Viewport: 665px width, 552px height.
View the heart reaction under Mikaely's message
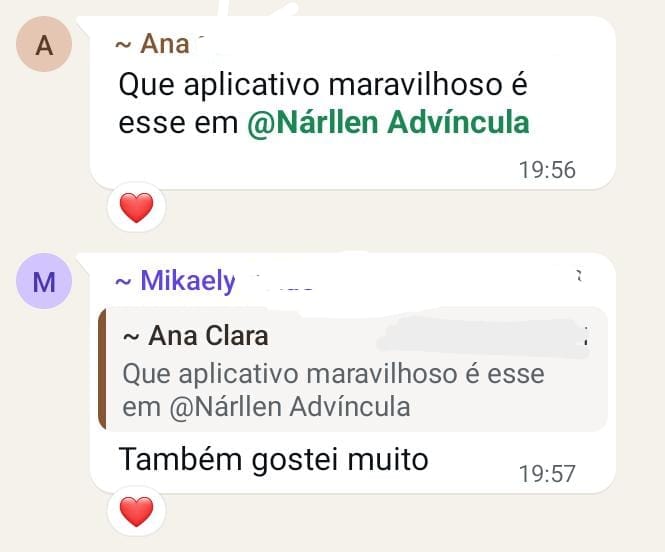136,512
